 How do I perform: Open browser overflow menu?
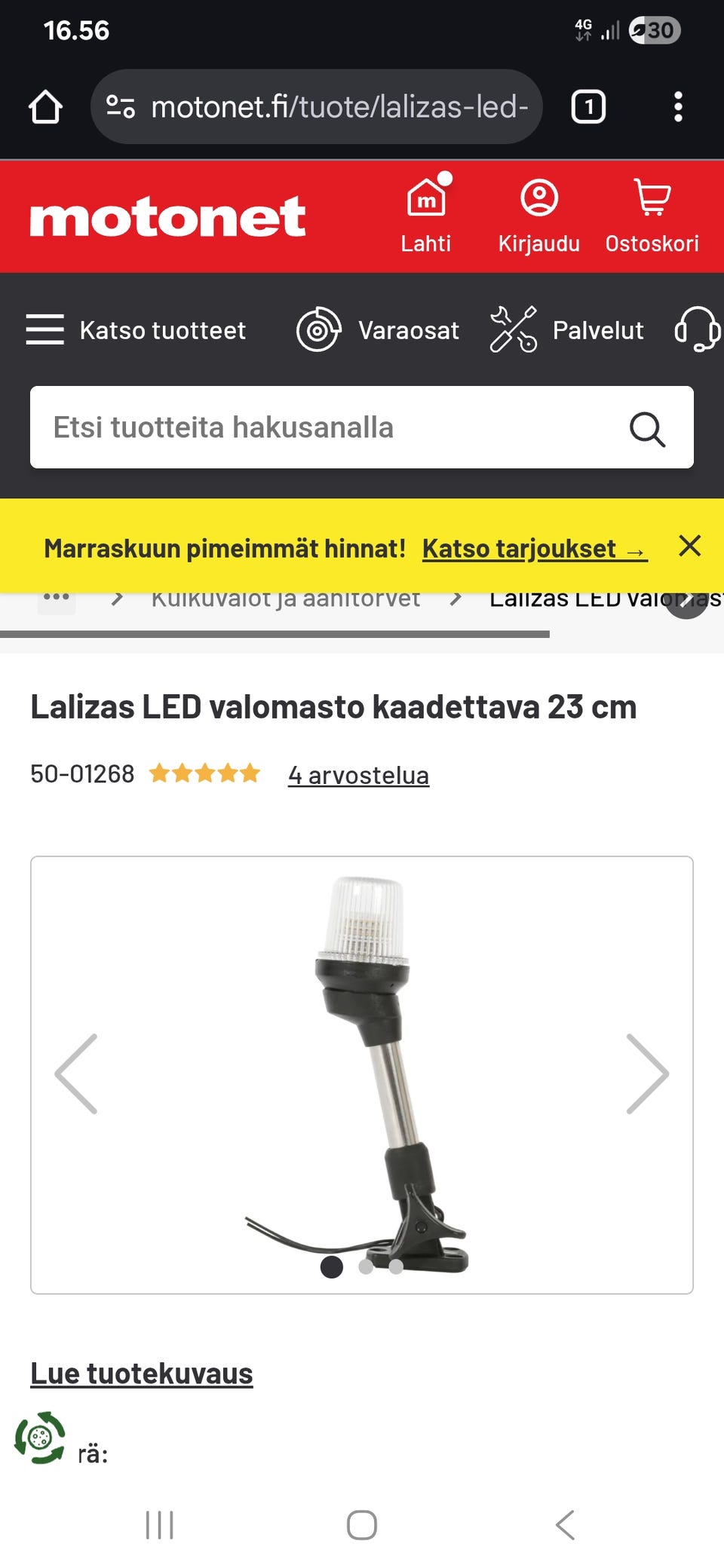[678, 106]
